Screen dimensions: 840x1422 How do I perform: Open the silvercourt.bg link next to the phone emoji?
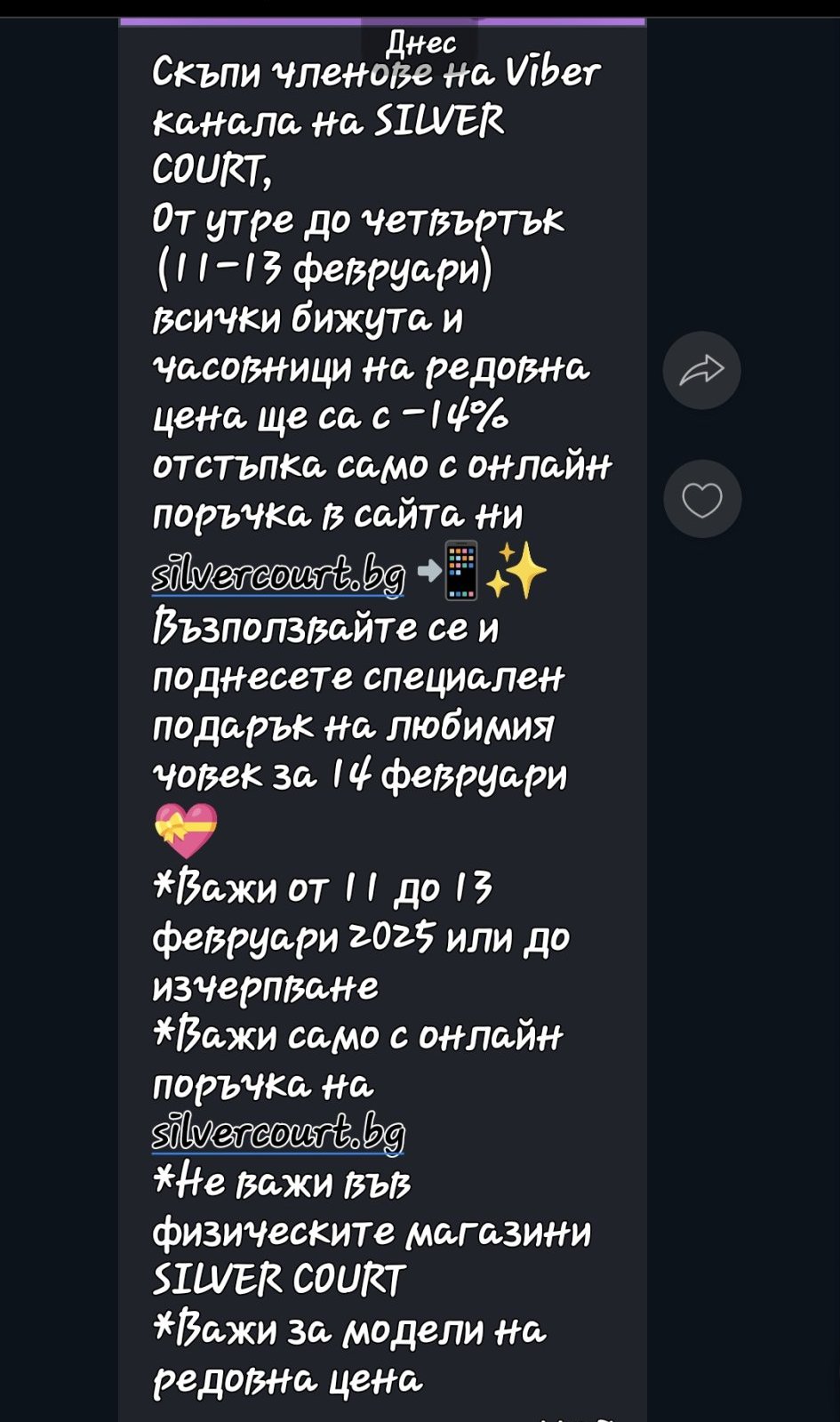[278, 574]
